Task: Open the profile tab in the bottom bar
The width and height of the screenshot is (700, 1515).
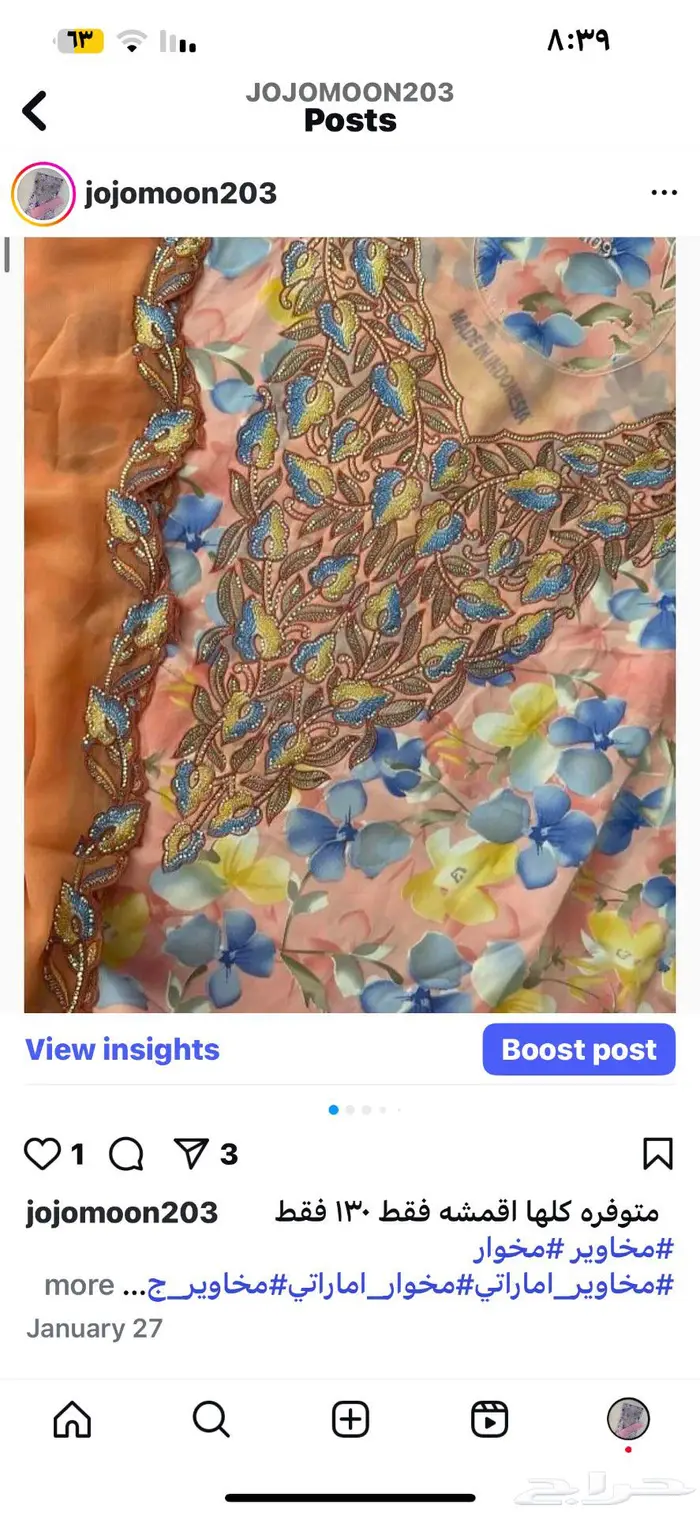Action: [628, 1419]
